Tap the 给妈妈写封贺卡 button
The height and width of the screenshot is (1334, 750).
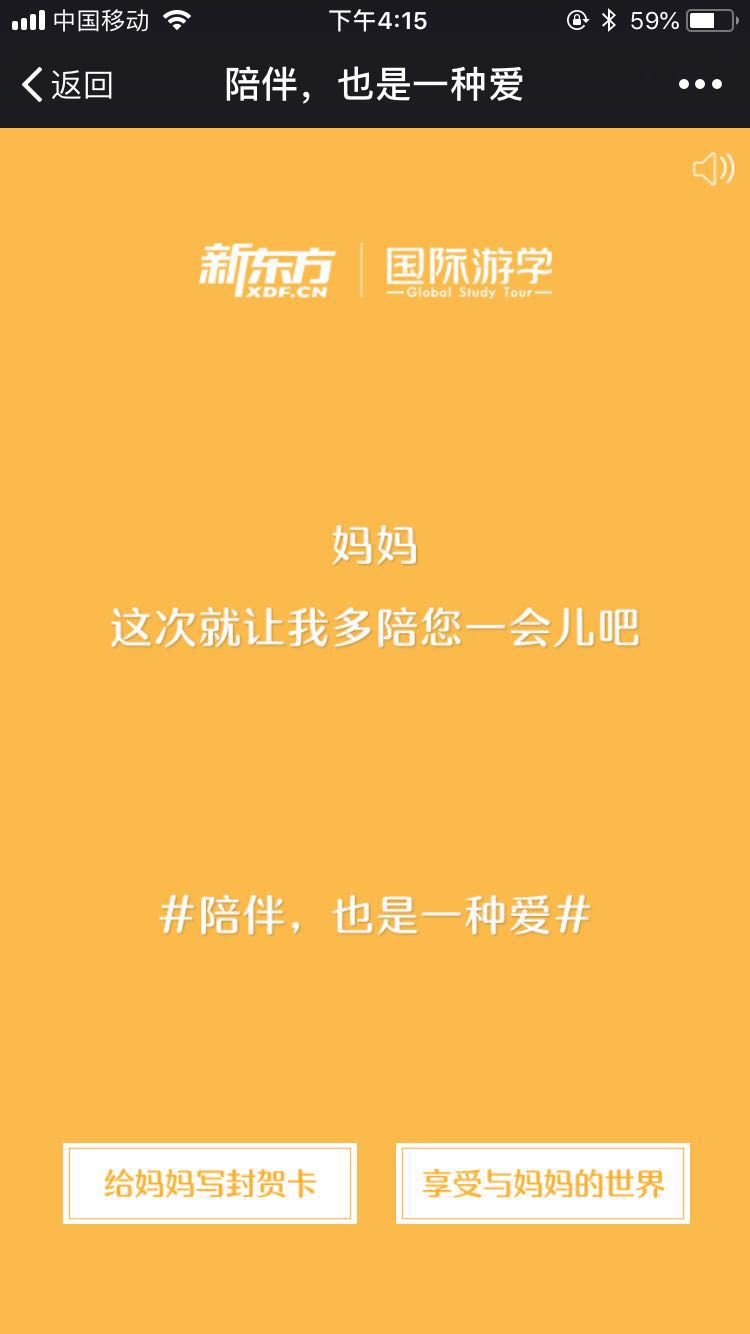click(x=210, y=1183)
